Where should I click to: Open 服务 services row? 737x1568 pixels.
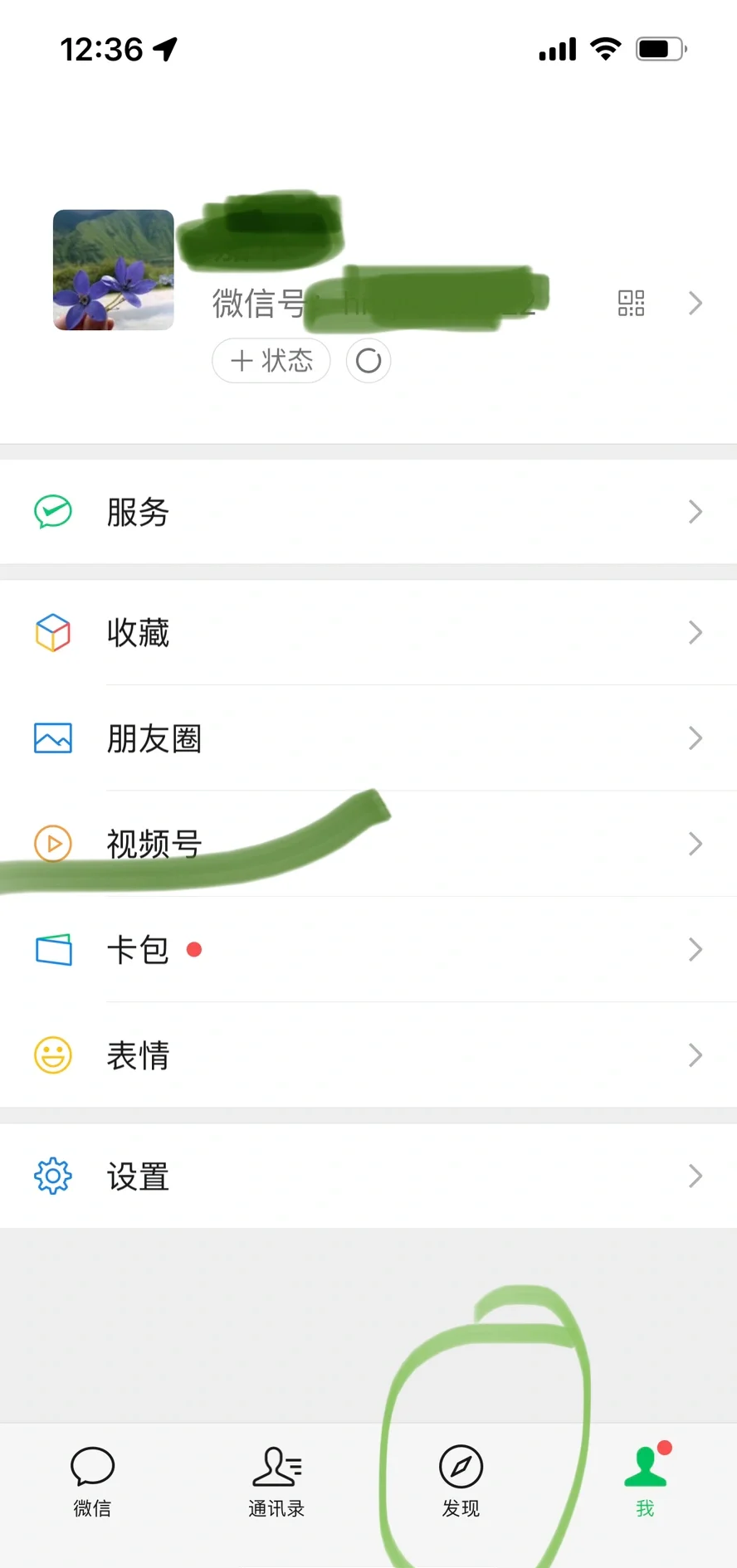[x=368, y=512]
